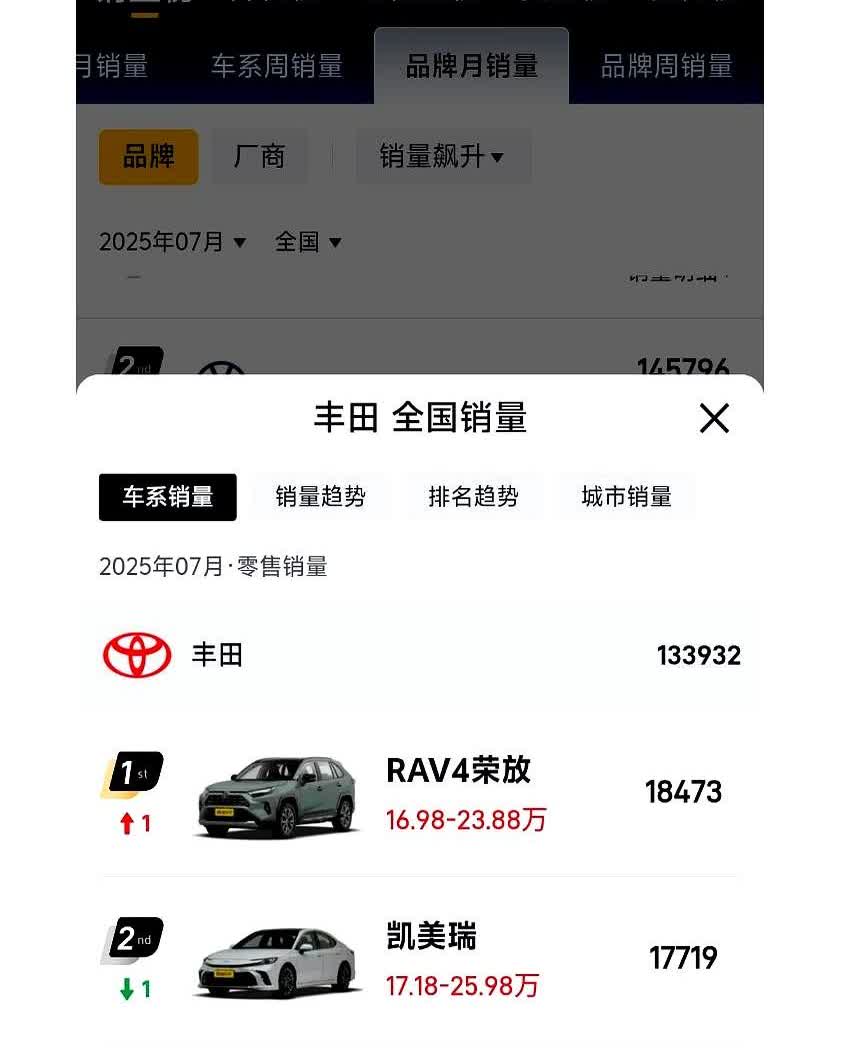Switch to the 品牌周销量 top tab

pos(666,66)
